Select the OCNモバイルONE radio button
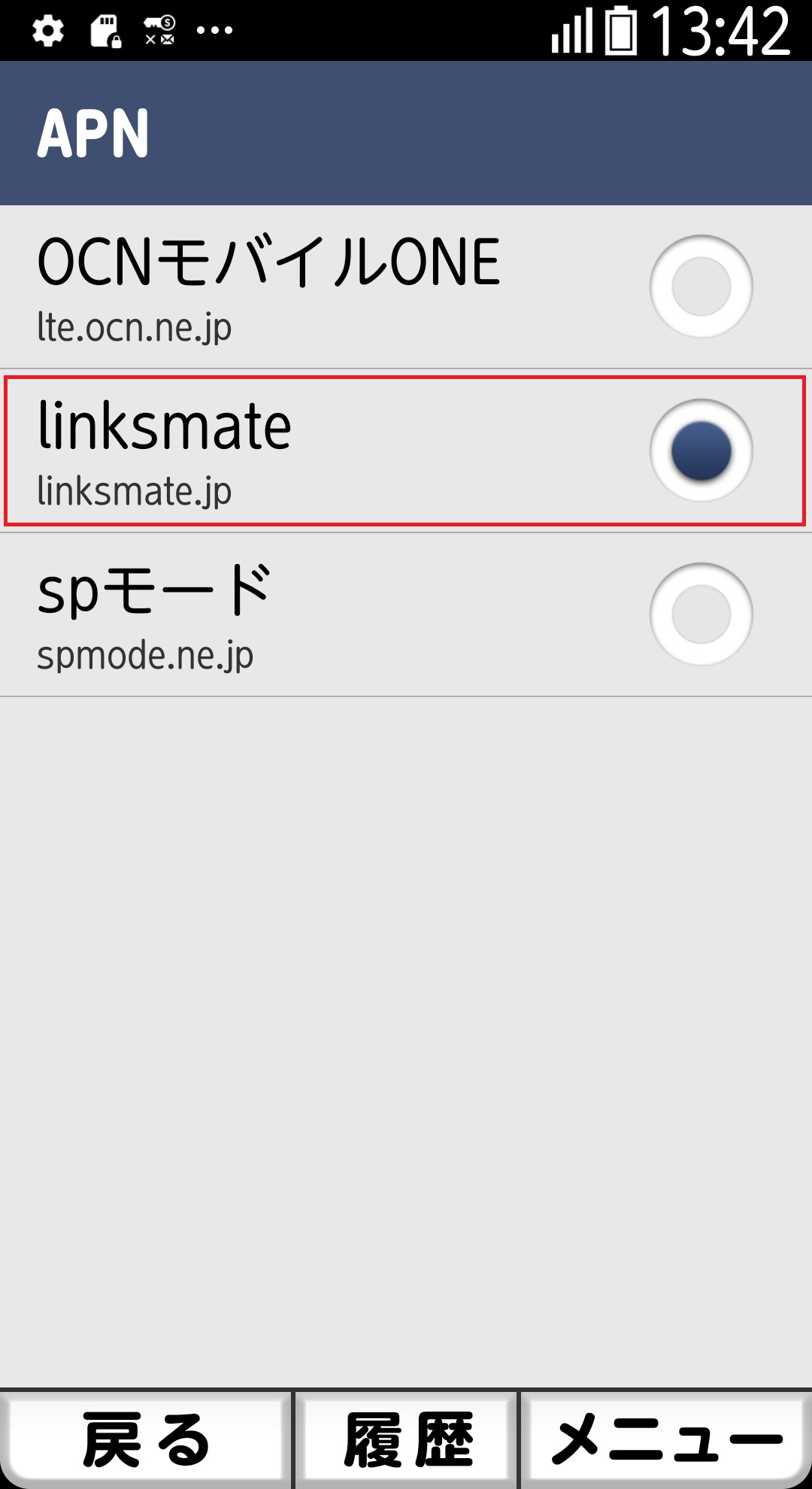812x1489 pixels. (x=701, y=287)
